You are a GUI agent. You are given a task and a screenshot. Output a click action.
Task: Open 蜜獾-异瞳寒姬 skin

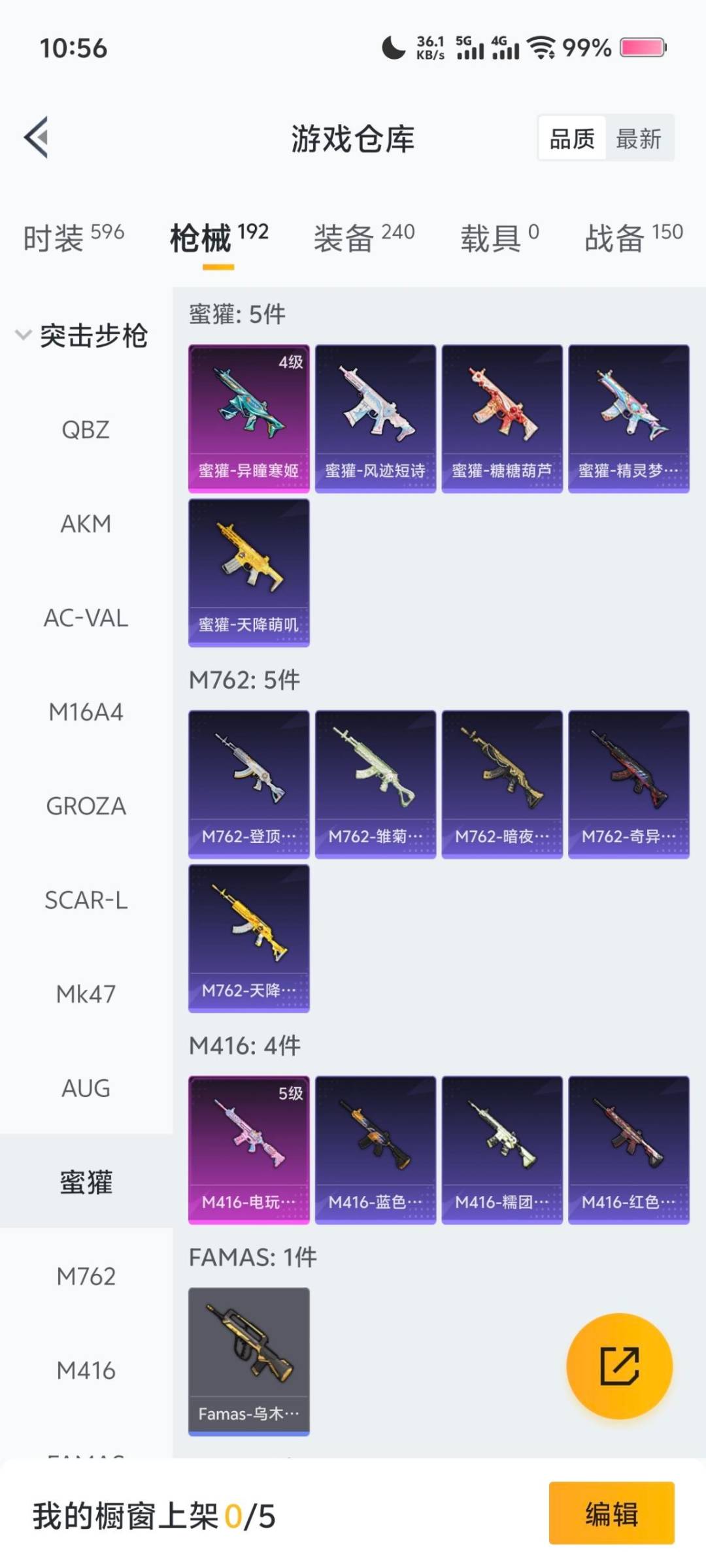pyautogui.click(x=248, y=418)
